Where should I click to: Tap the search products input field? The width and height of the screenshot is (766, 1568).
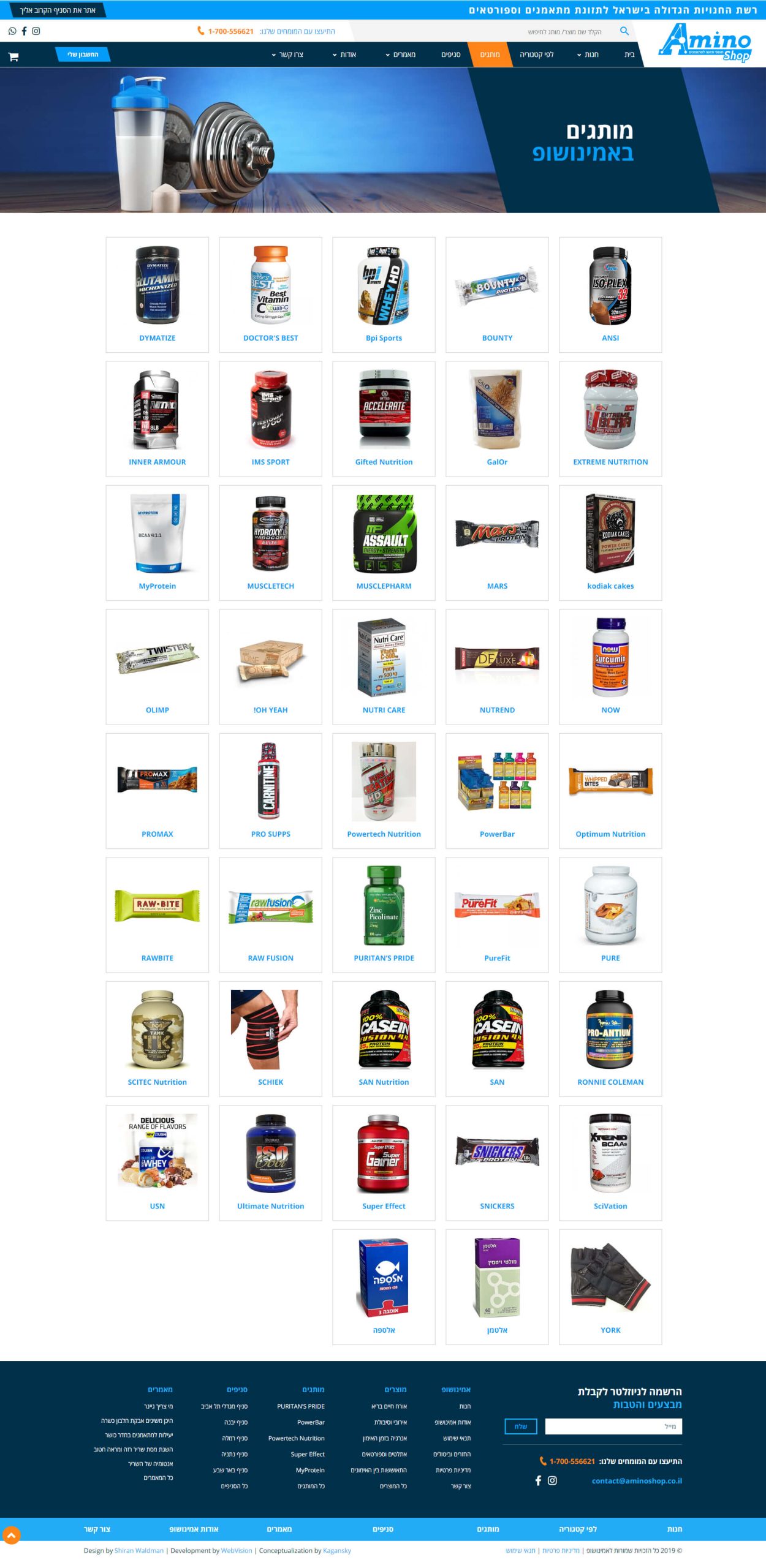(490, 32)
